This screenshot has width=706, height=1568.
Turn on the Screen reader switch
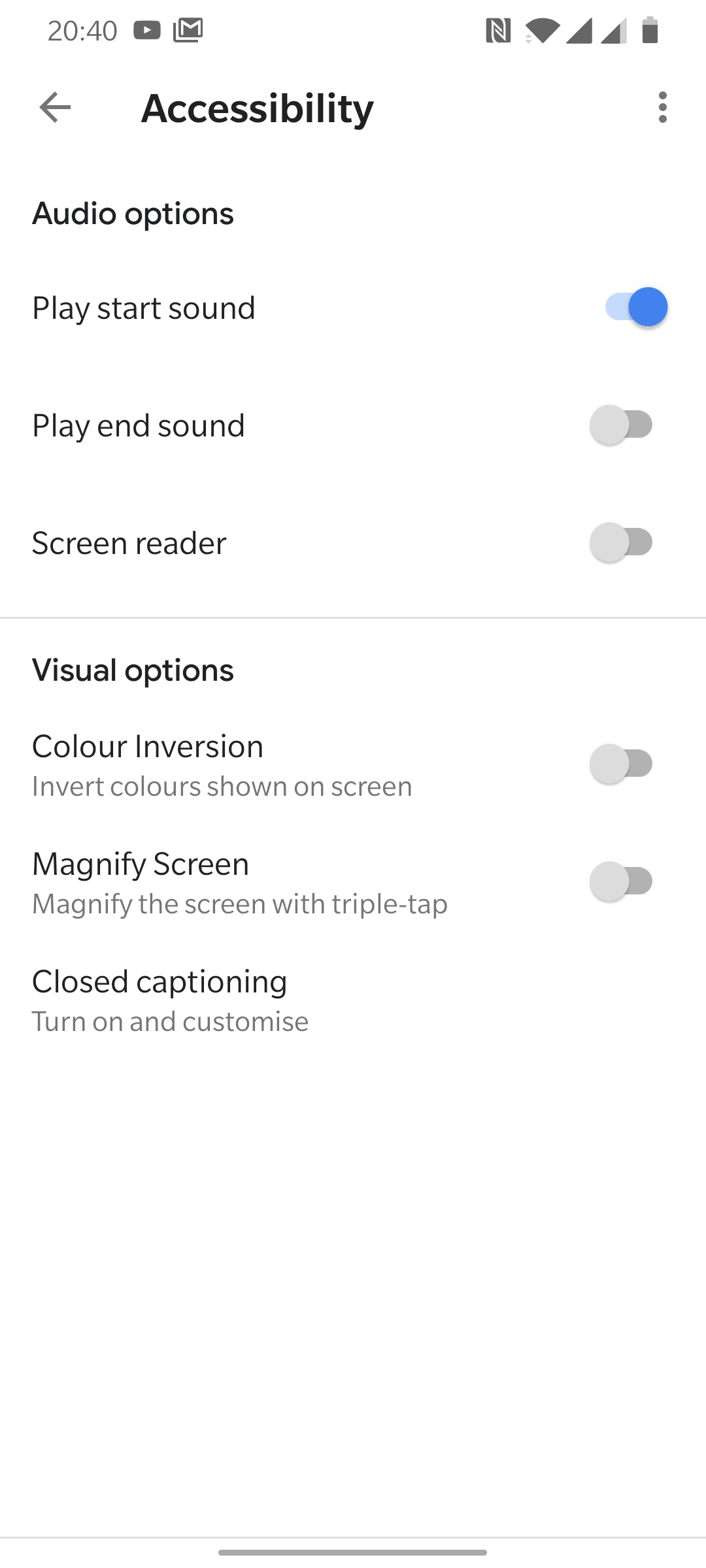point(622,542)
